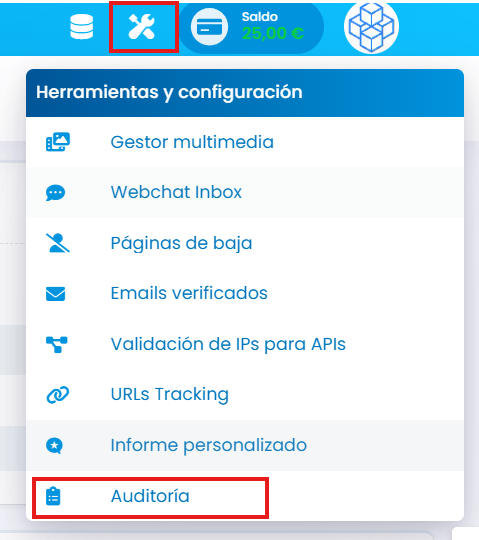Choose Validación de IPs para APIs
The height and width of the screenshot is (540, 479).
tap(245, 344)
